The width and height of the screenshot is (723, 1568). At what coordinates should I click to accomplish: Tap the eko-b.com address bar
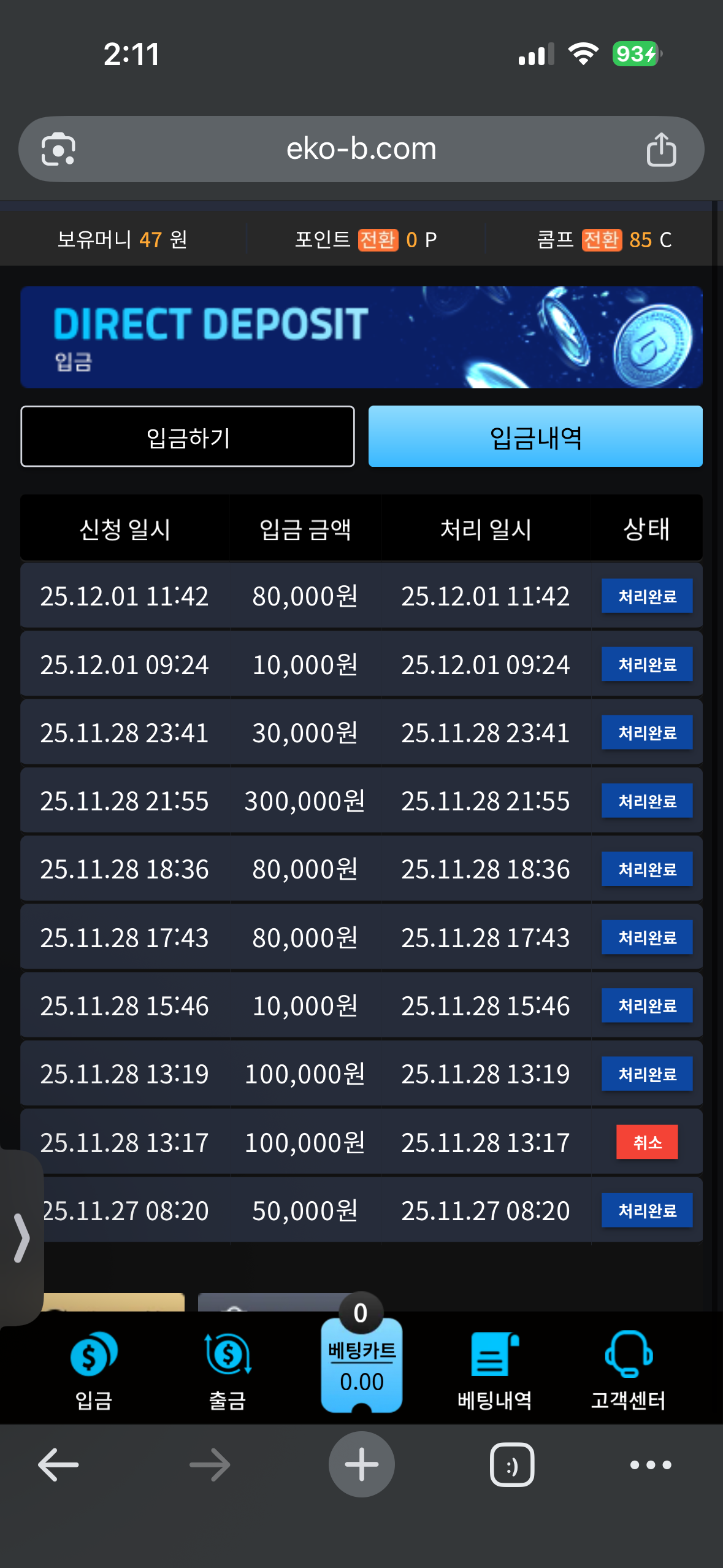coord(361,149)
